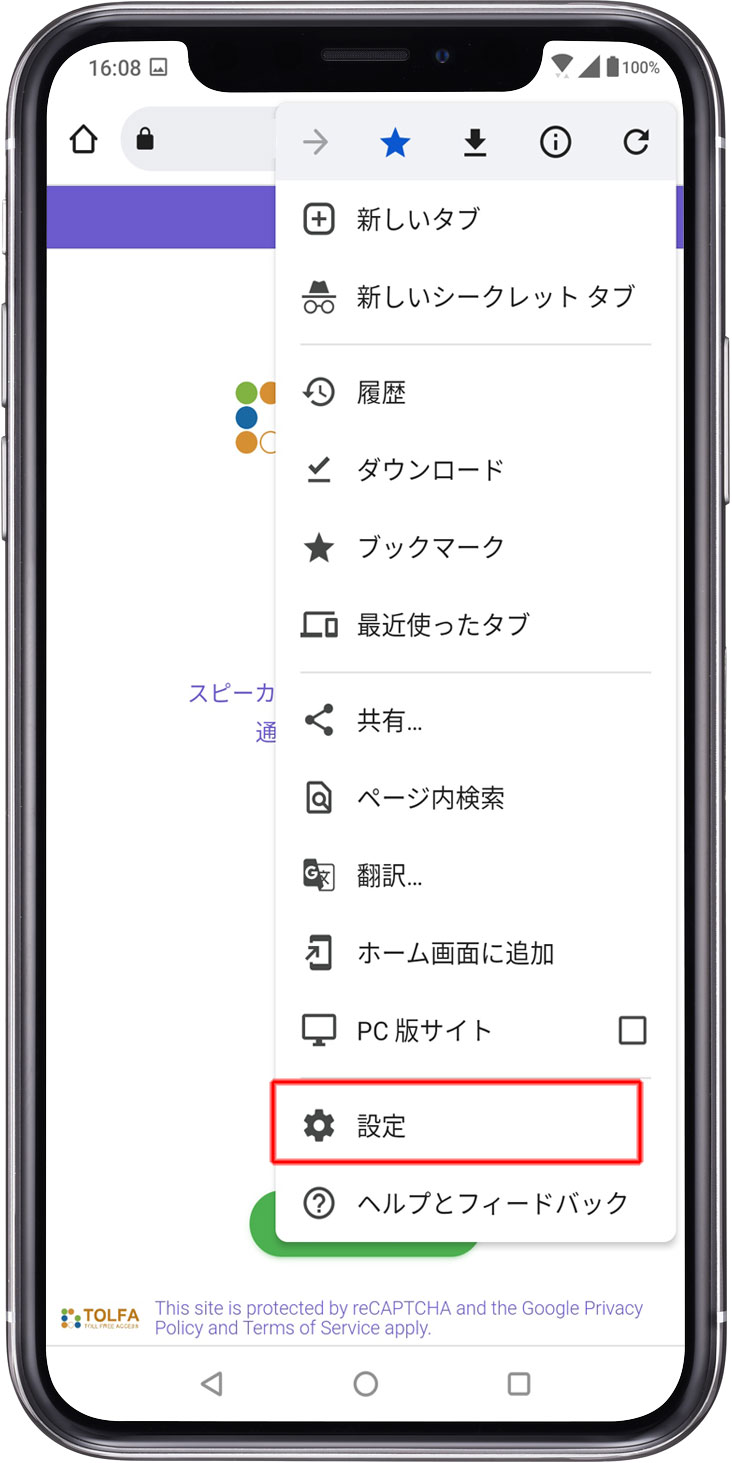This screenshot has width=732, height=1463.
Task: Open 最近使ったタブ
Action: (475, 624)
